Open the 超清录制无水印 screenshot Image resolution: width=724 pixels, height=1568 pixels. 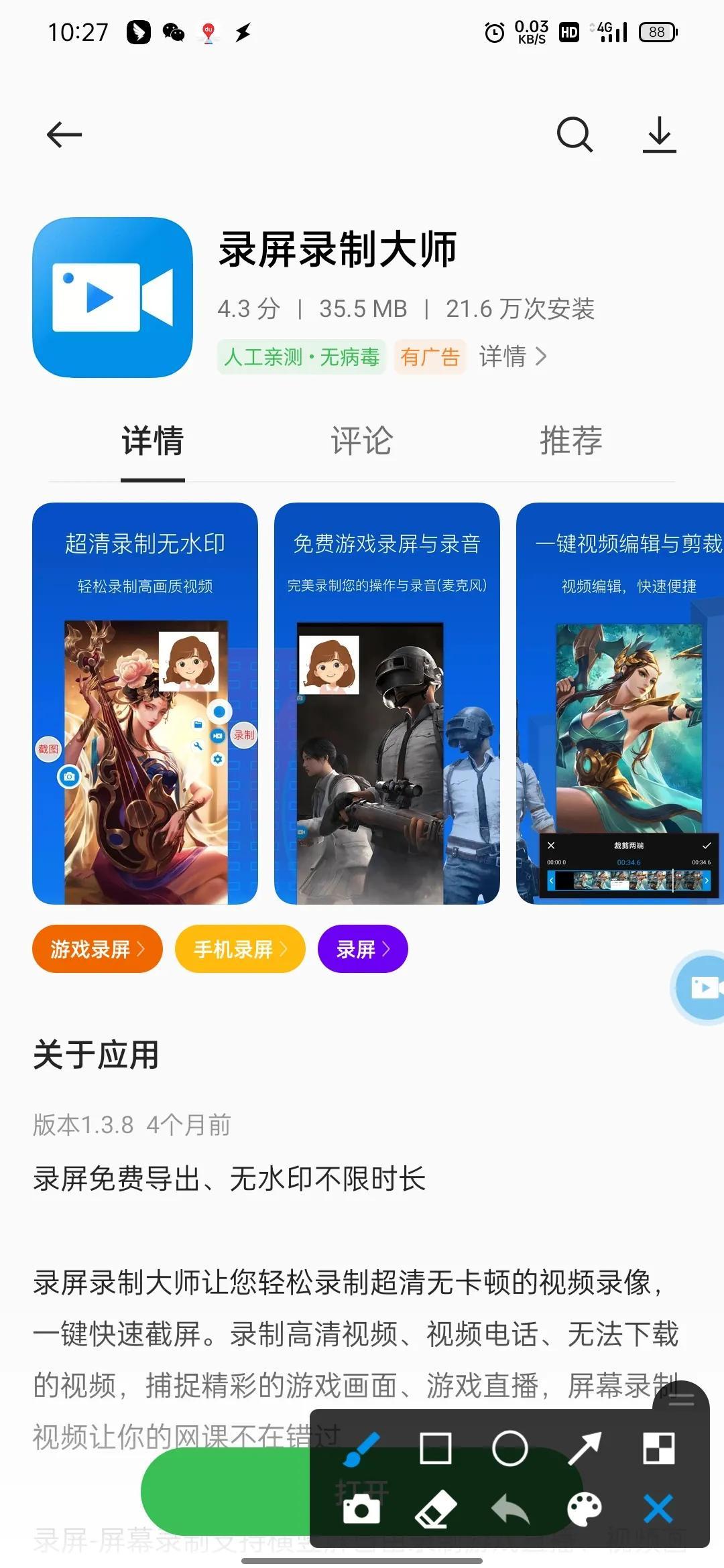(x=145, y=703)
